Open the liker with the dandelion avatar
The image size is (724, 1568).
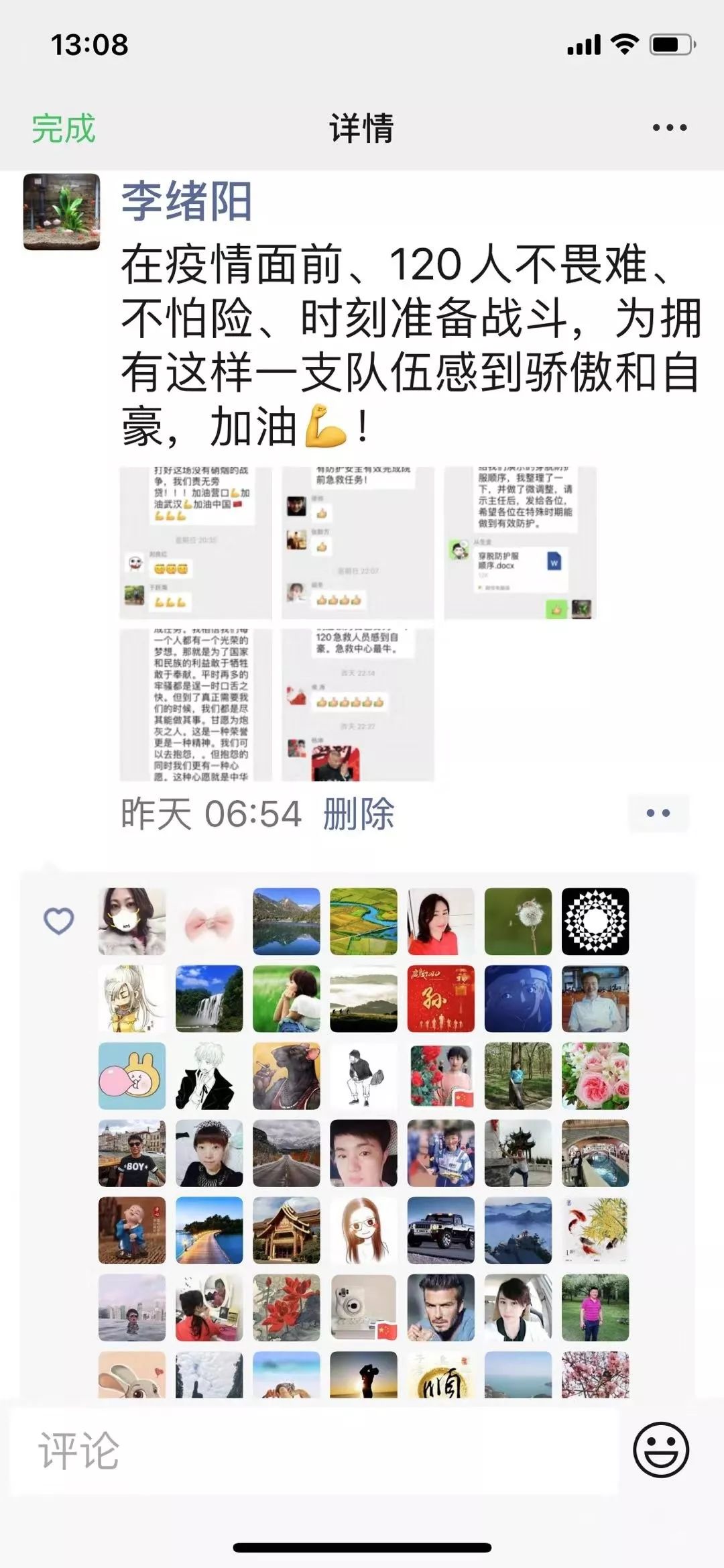(x=518, y=921)
